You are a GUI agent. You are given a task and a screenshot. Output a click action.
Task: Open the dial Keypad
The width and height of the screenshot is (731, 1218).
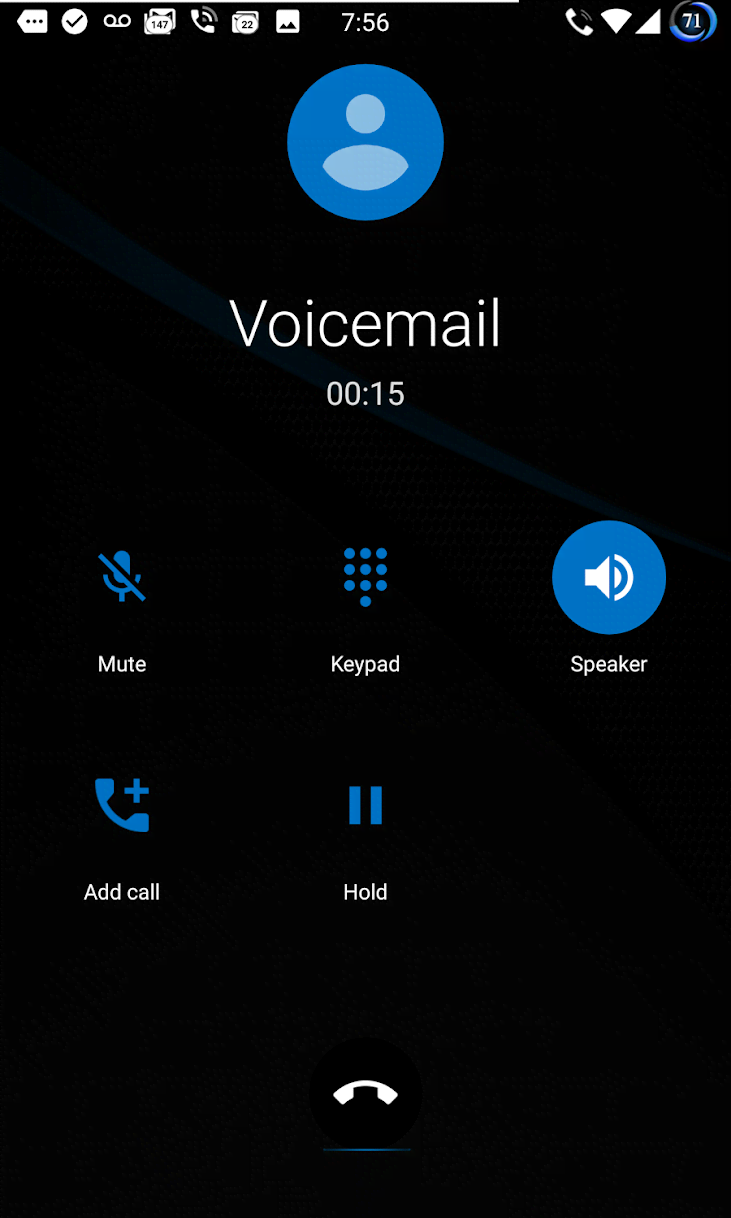[x=365, y=577]
